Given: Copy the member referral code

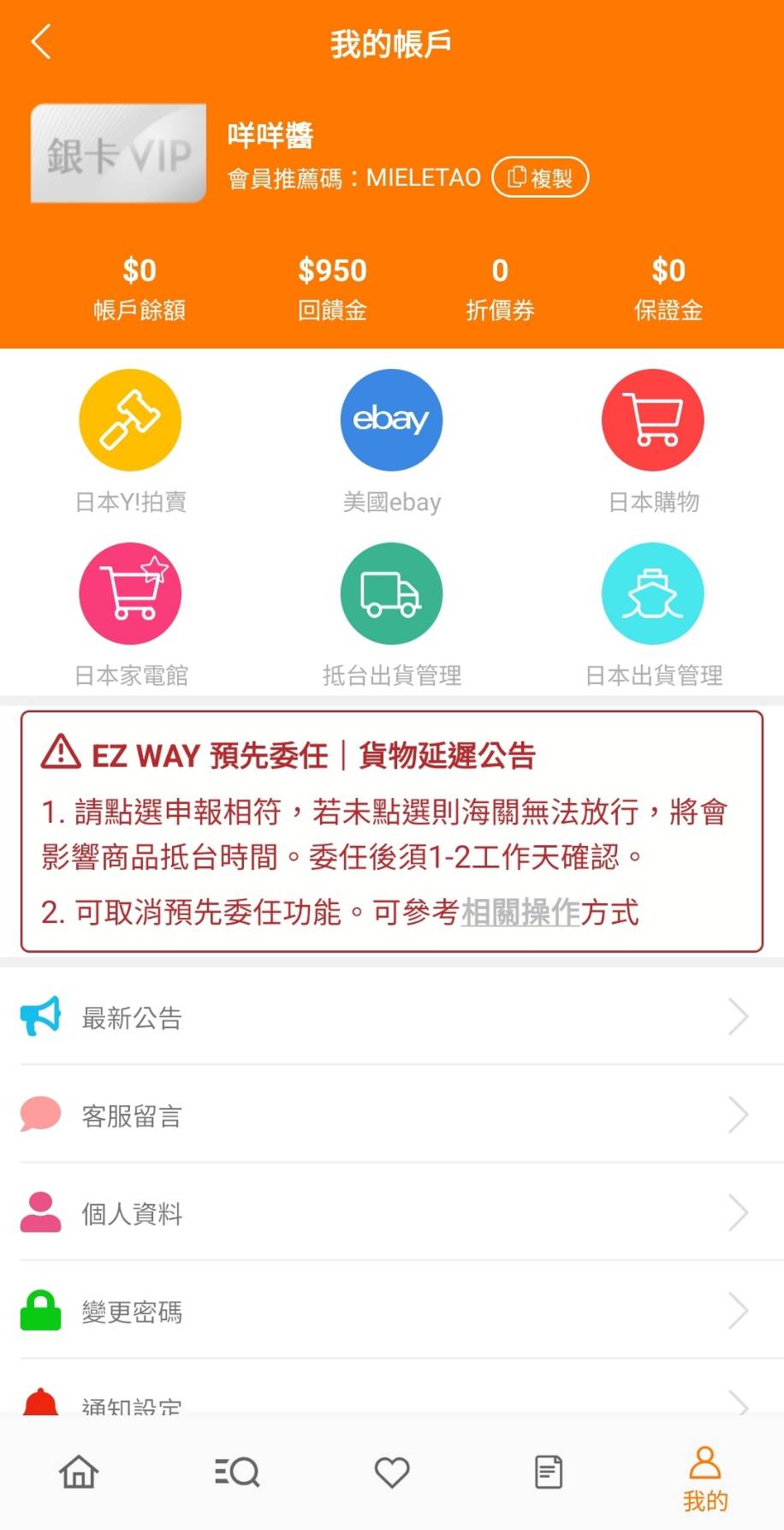Looking at the screenshot, I should pos(540,177).
